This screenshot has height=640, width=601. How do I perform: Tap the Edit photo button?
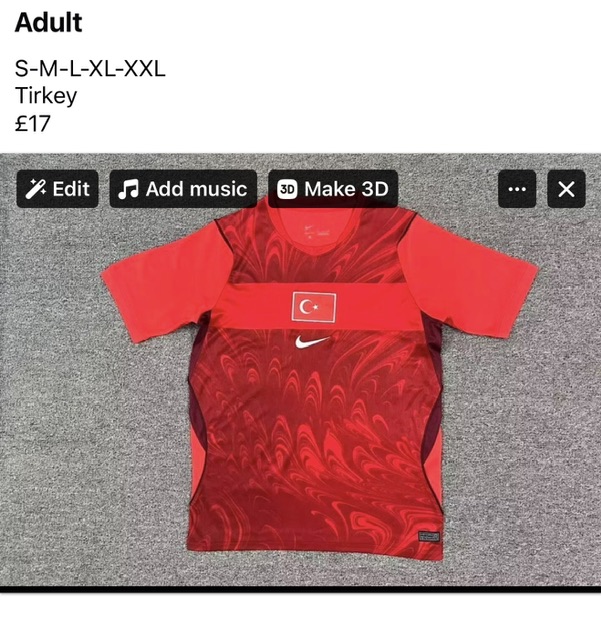[58, 189]
